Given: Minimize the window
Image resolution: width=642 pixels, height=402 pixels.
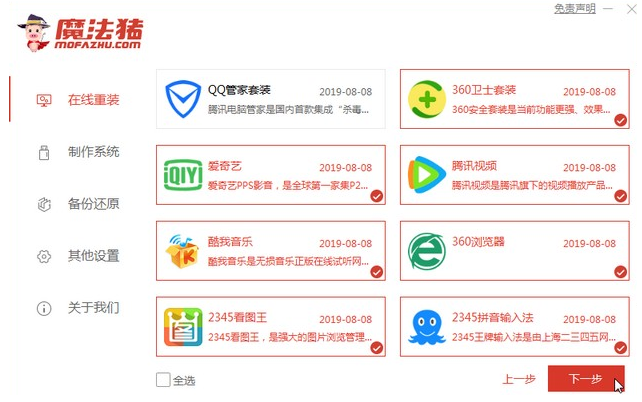Looking at the screenshot, I should tap(608, 9).
